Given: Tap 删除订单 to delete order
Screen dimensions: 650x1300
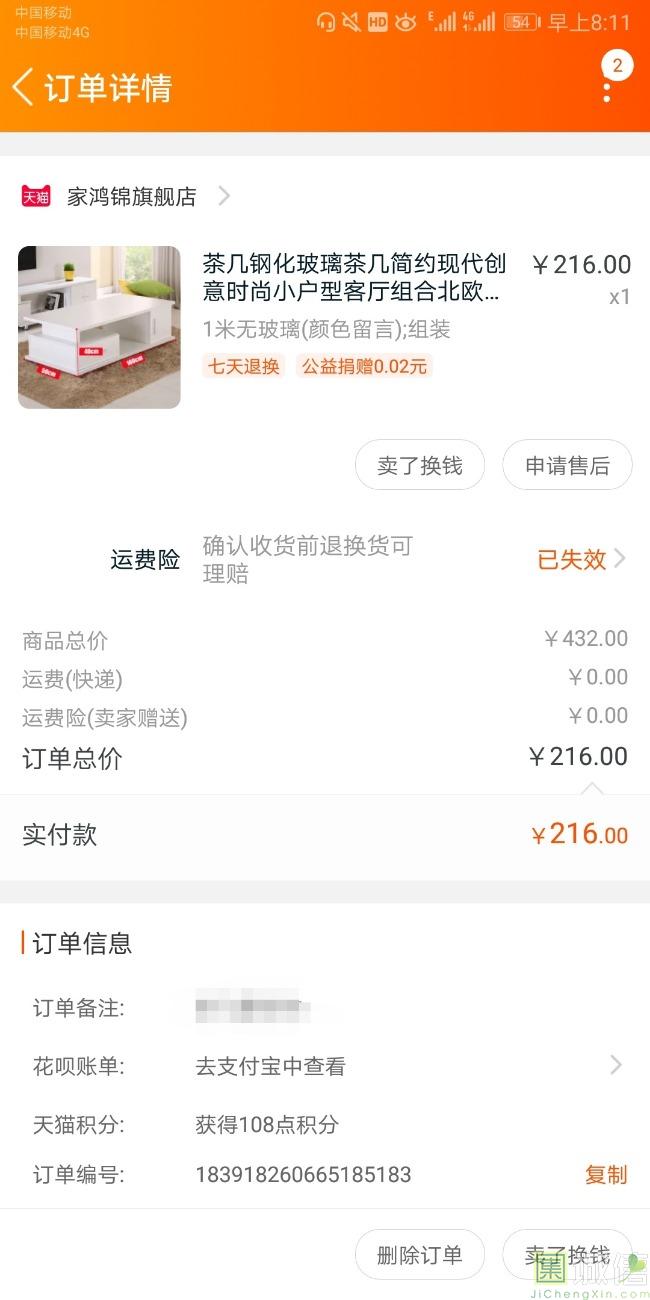Looking at the screenshot, I should click(x=420, y=1255).
